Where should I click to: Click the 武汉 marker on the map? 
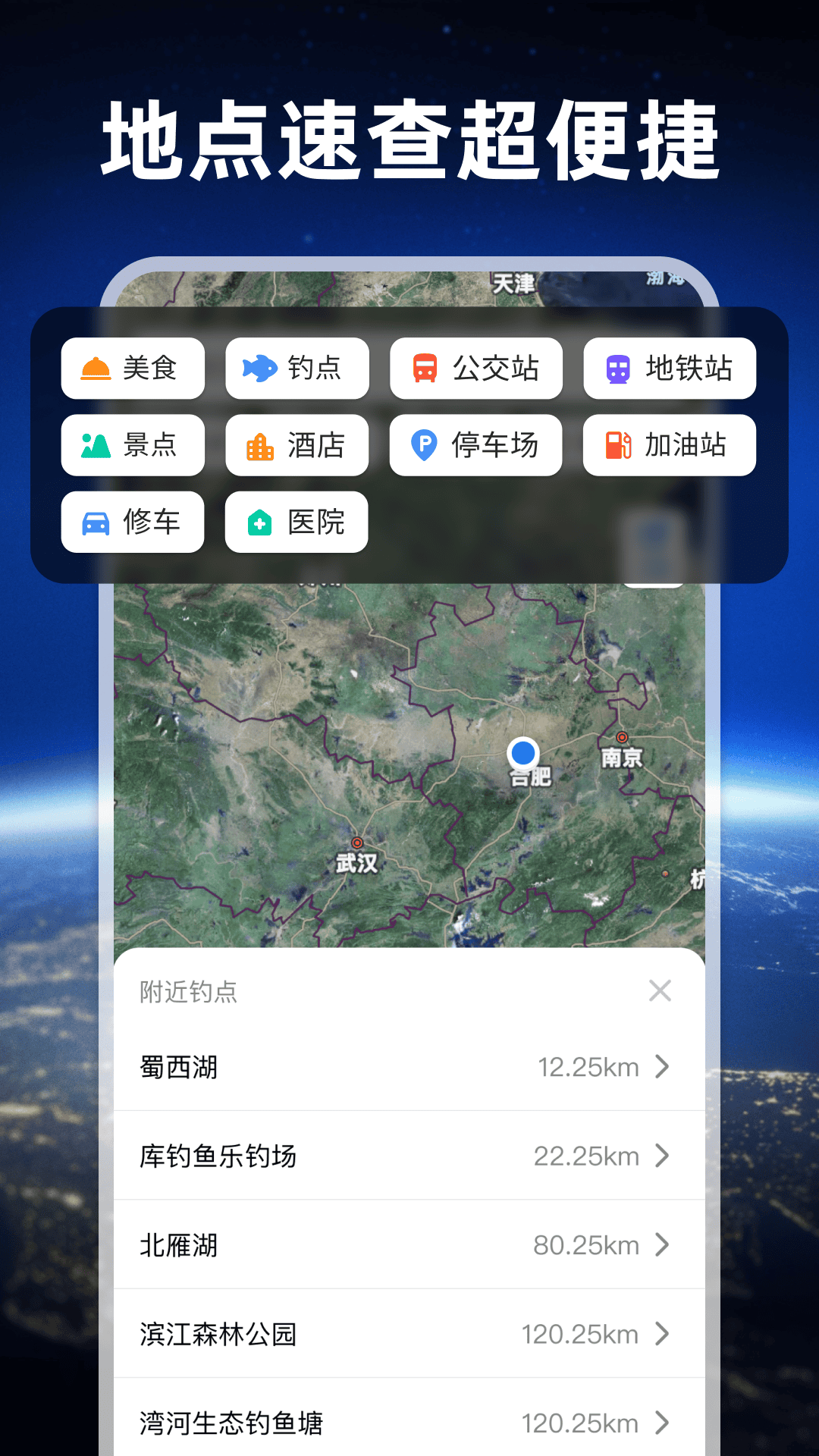(356, 843)
